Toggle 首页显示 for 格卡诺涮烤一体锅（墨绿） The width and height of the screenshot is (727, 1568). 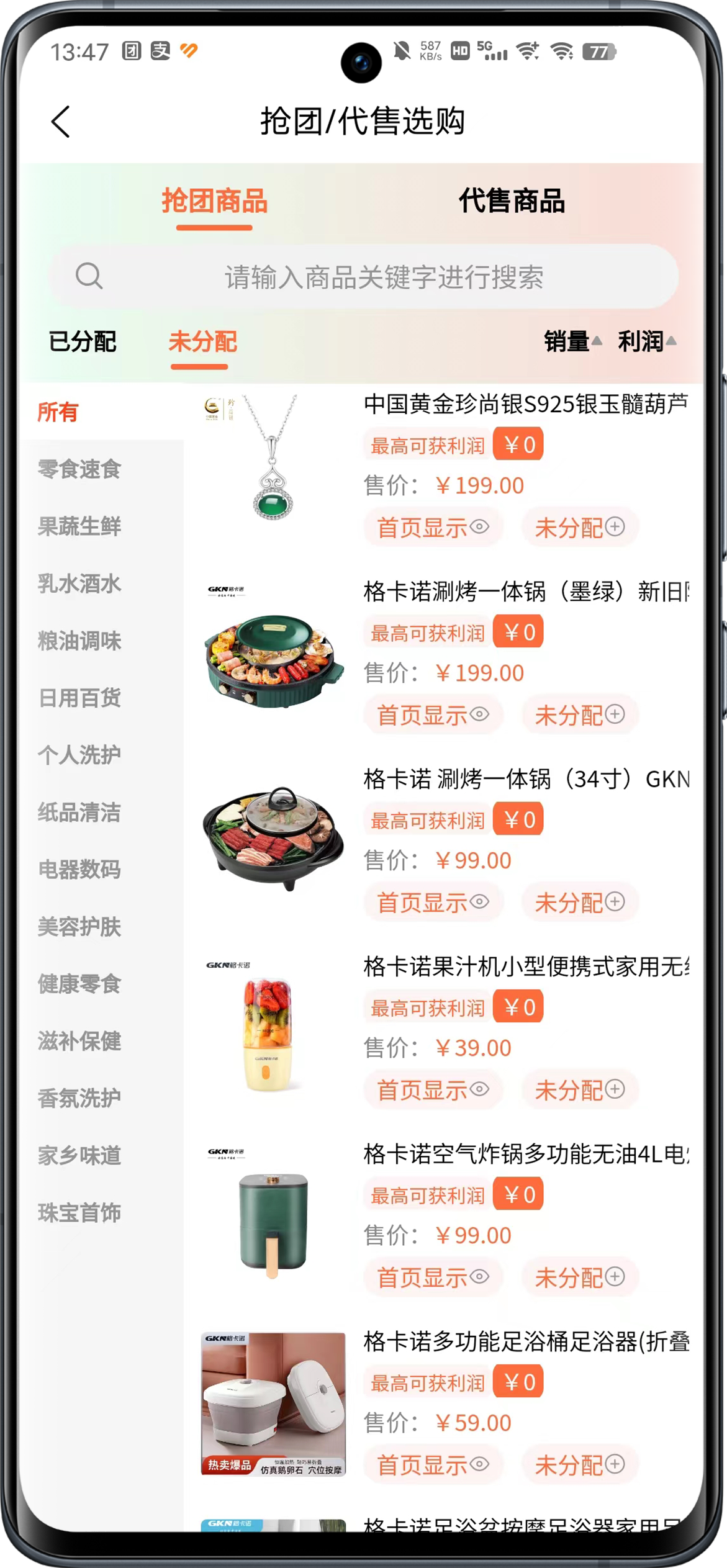[433, 715]
